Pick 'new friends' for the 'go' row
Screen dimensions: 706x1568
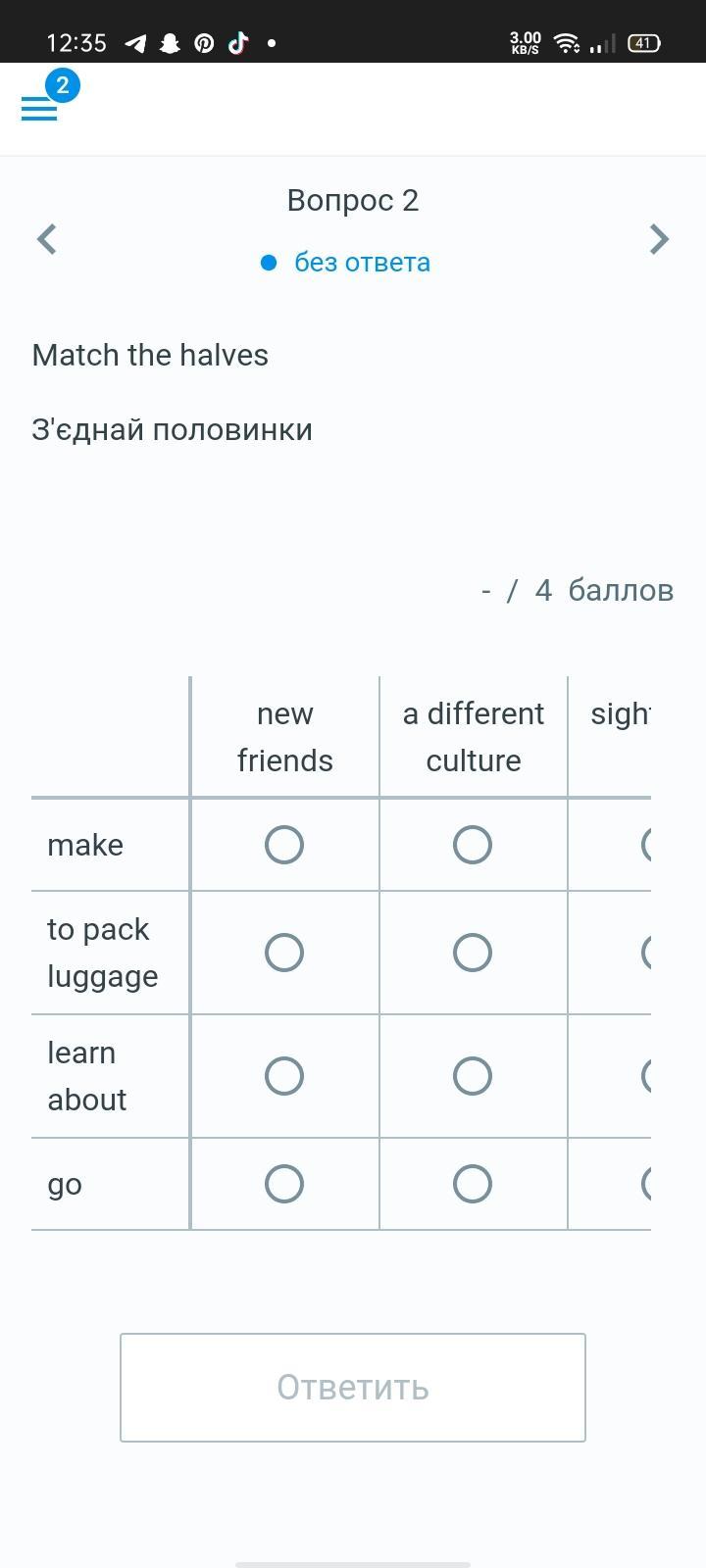pyautogui.click(x=284, y=1184)
